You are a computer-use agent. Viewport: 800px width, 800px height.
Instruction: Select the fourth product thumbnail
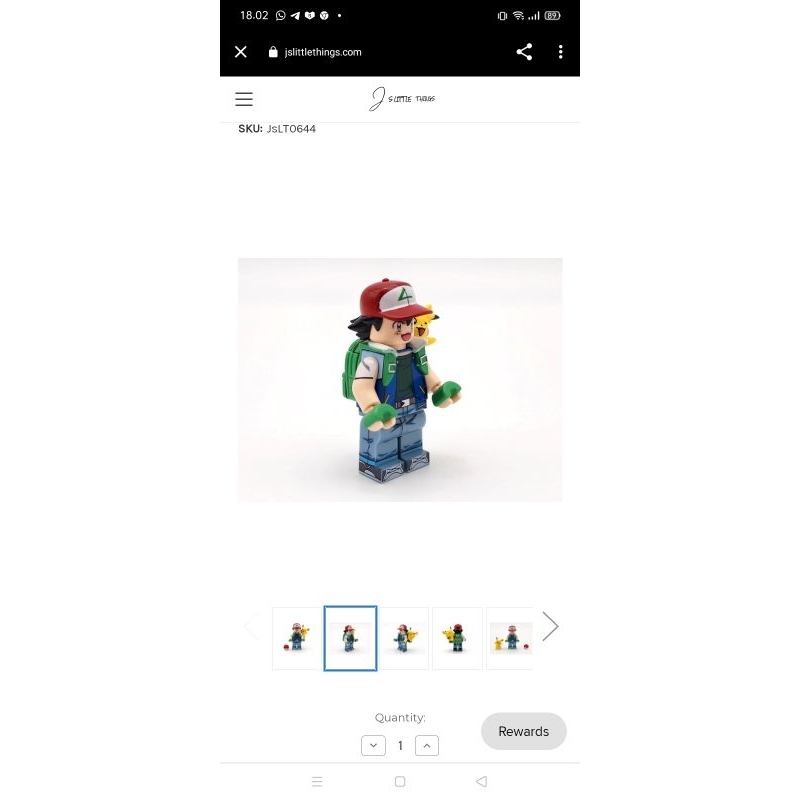[457, 638]
